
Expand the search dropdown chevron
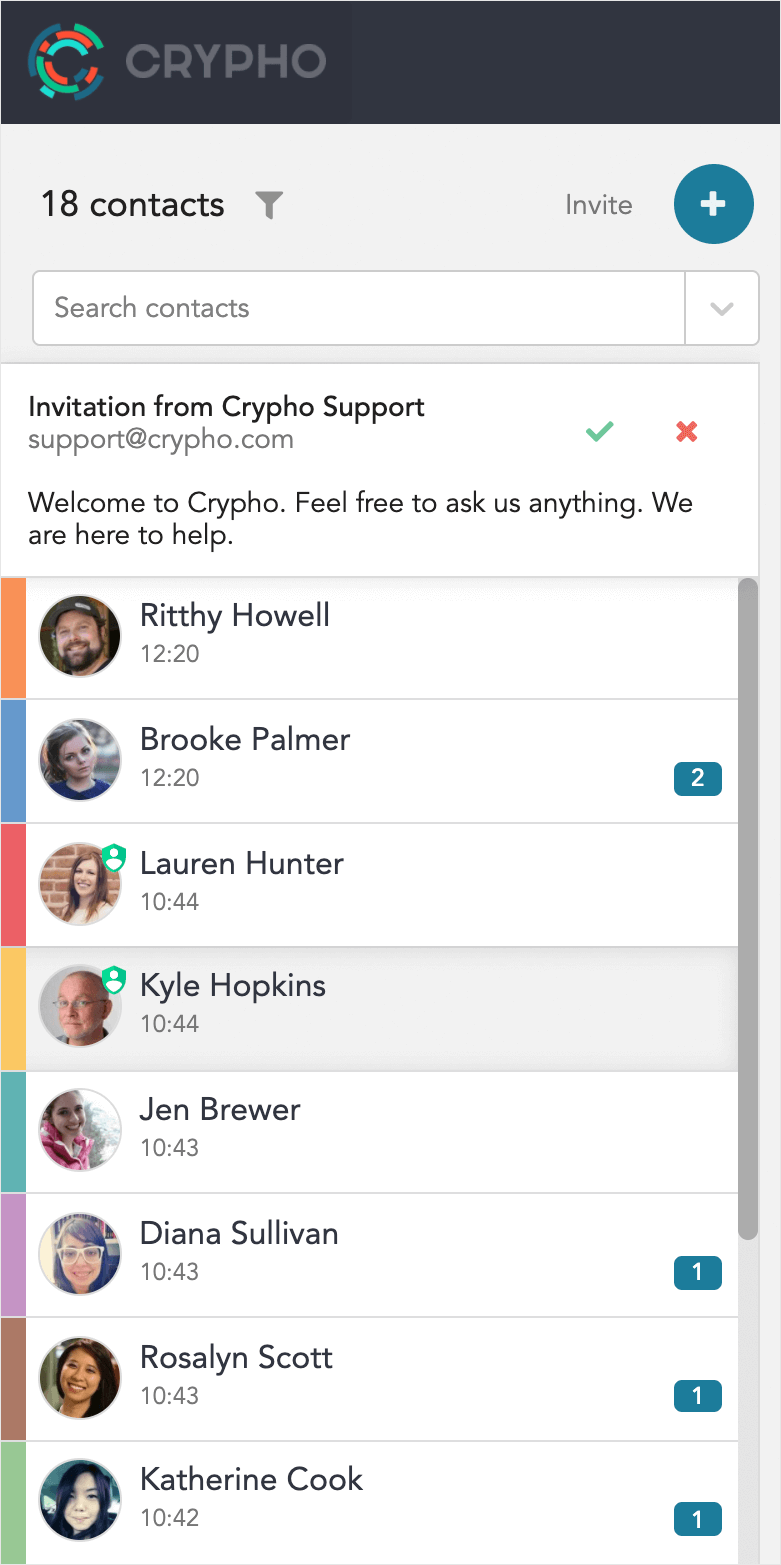(x=721, y=308)
